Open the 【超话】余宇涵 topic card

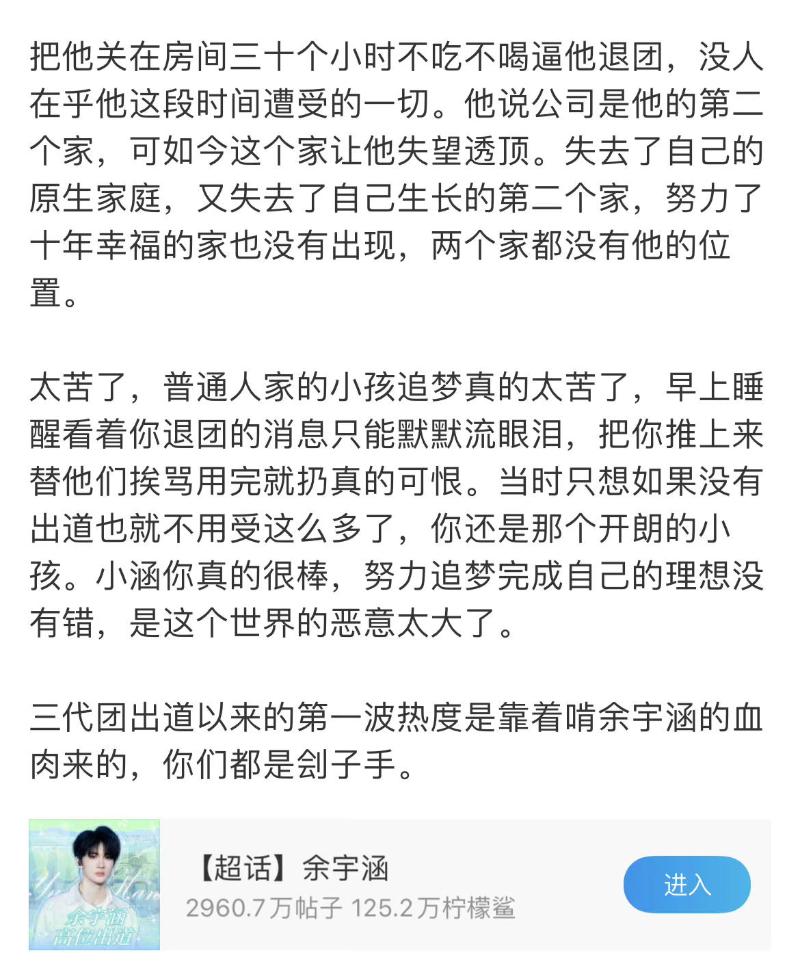point(350,885)
